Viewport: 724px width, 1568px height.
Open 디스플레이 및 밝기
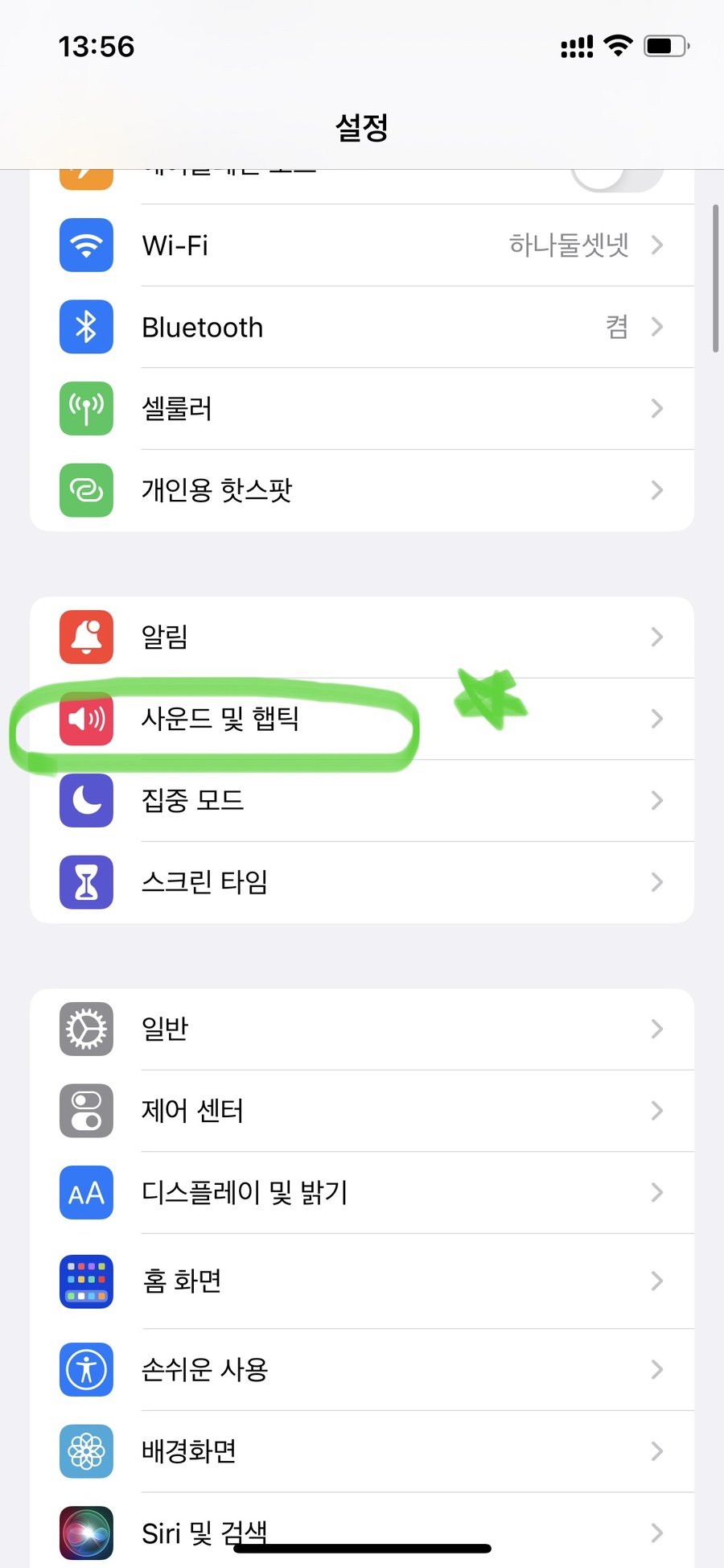[362, 1192]
